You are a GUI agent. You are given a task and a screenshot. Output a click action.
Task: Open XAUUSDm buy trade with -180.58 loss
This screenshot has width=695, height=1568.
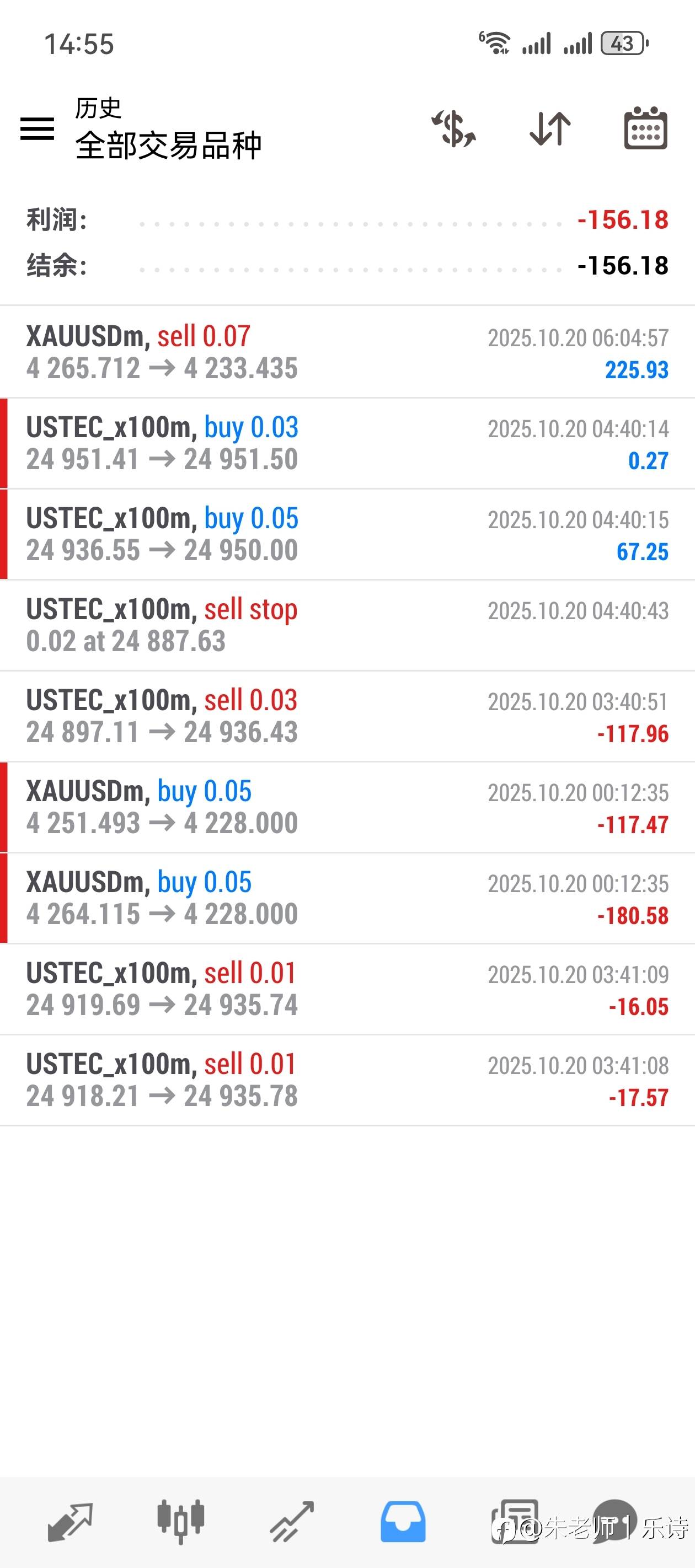(x=347, y=899)
